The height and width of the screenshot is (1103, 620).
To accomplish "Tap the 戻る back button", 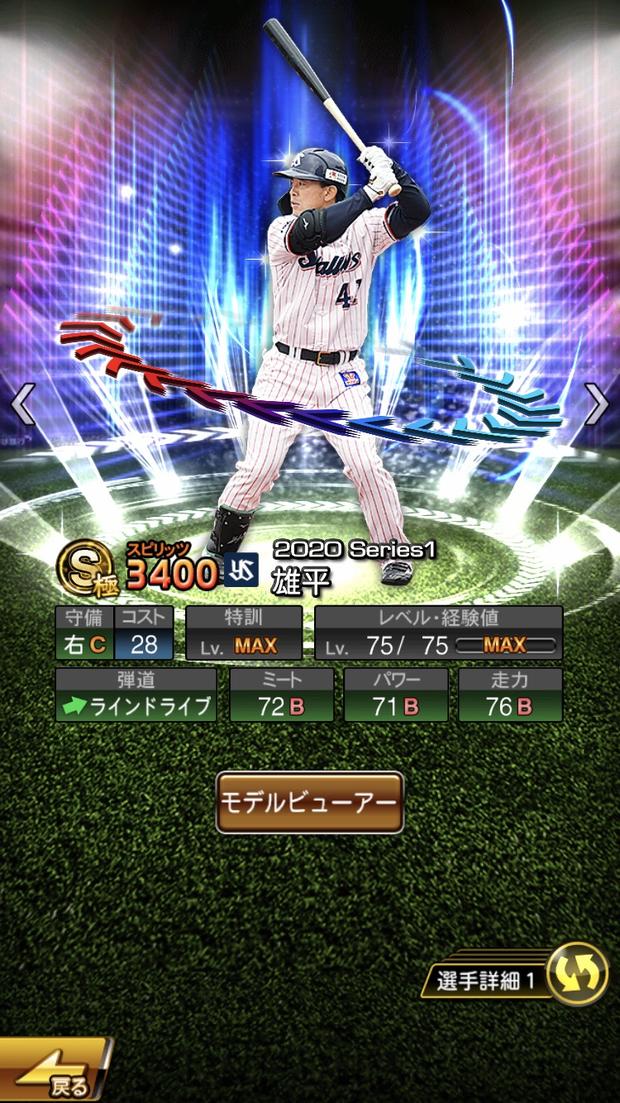I will click(x=52, y=1073).
